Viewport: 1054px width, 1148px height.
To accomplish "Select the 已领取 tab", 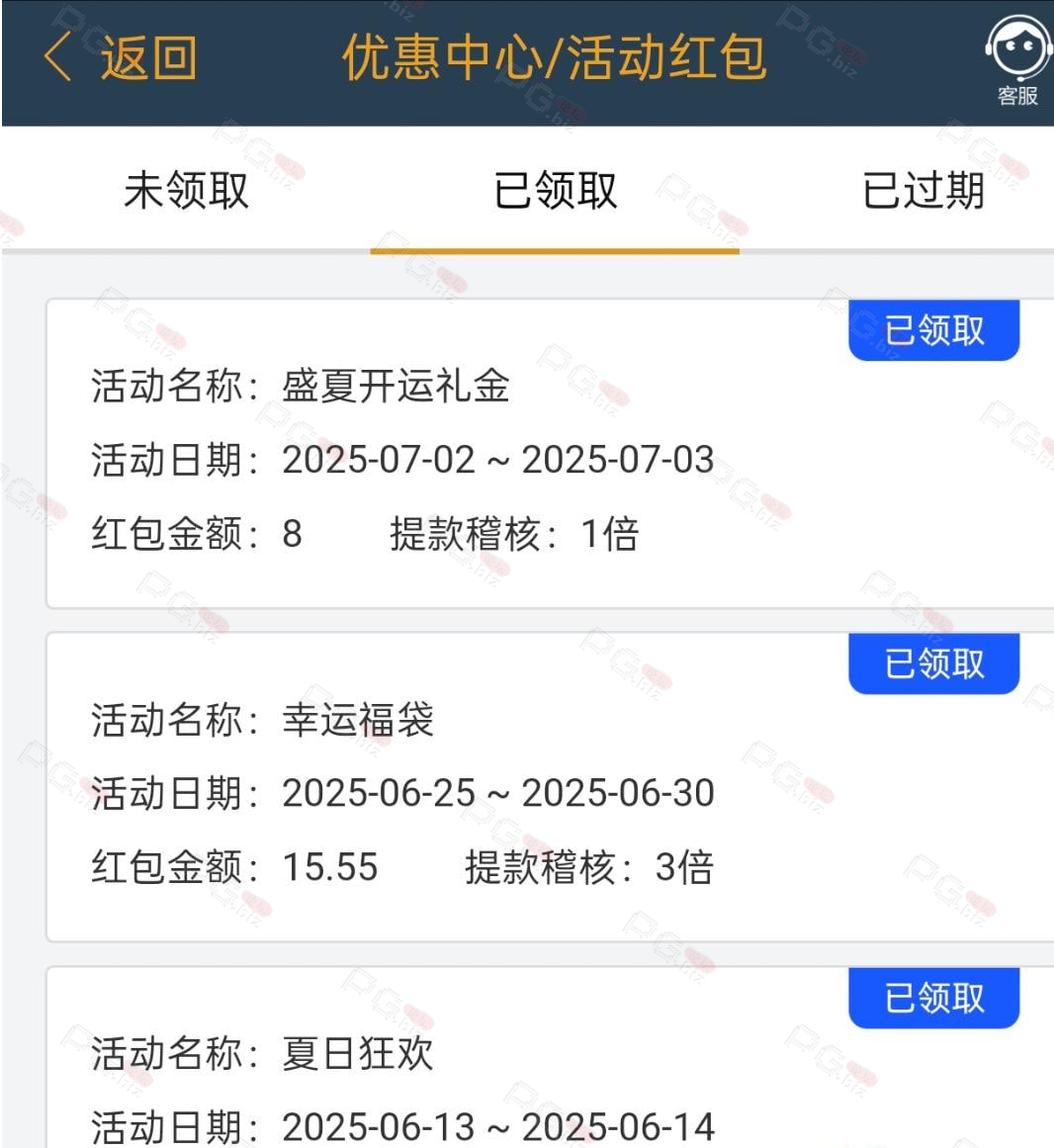I will pyautogui.click(x=555, y=190).
